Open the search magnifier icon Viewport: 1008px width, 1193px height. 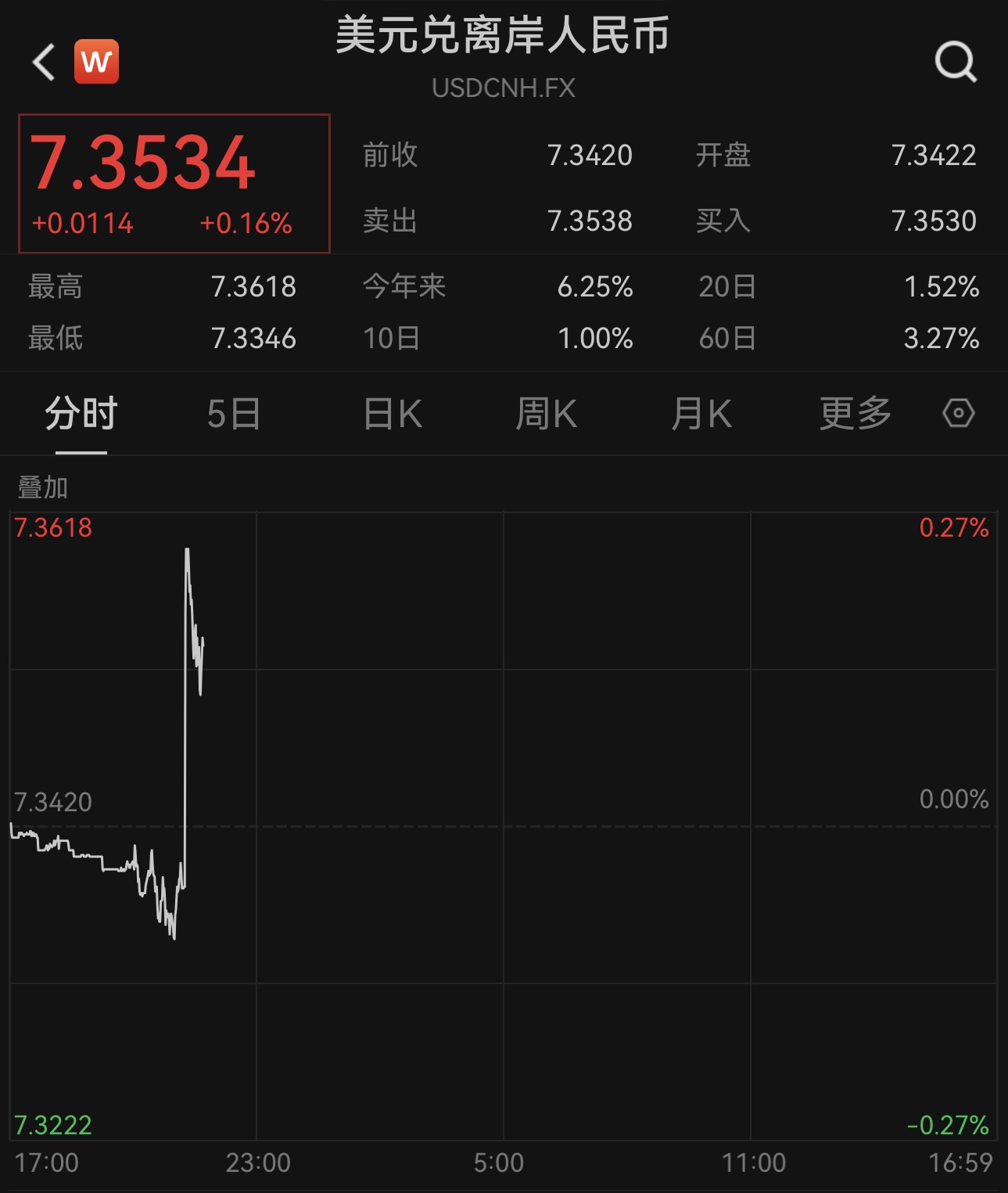click(956, 62)
